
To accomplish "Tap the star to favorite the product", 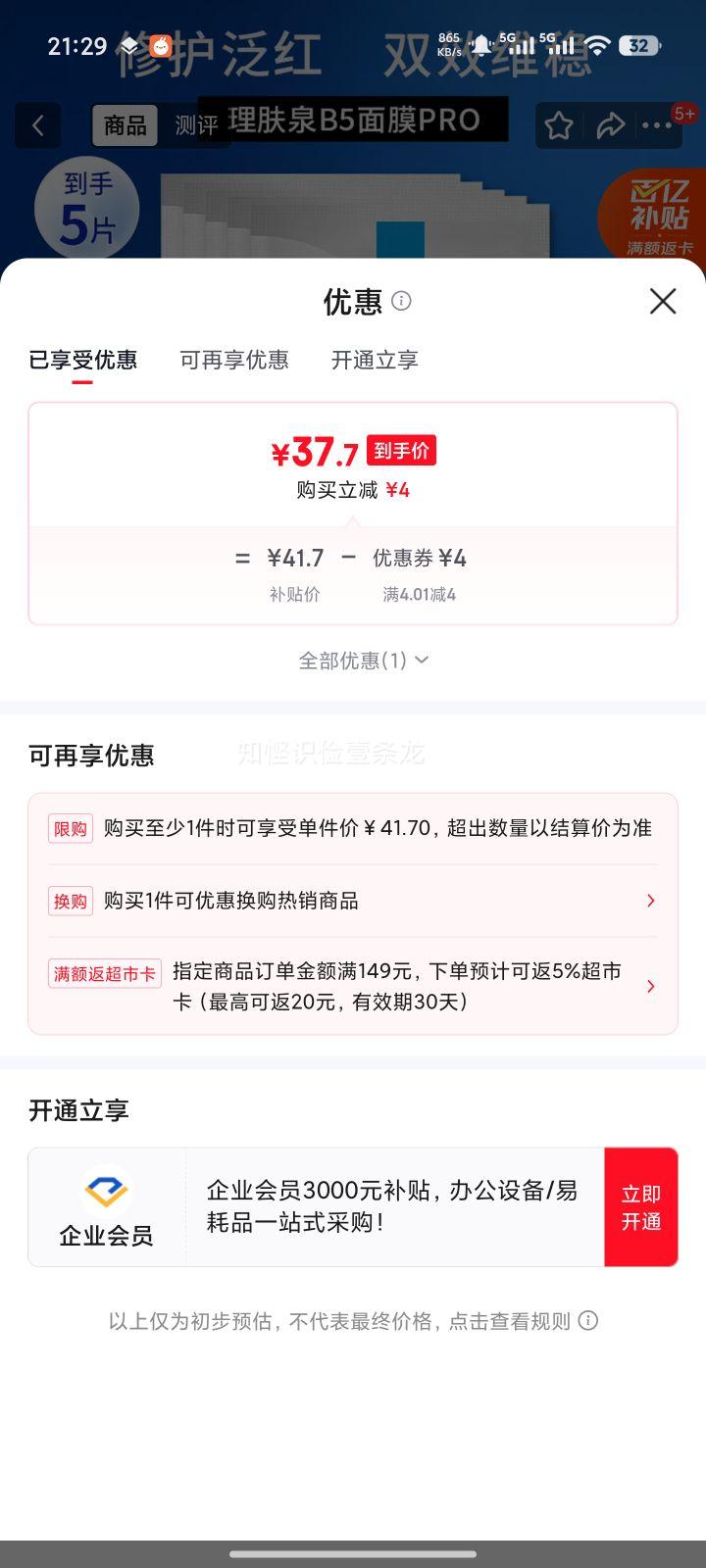I will (x=559, y=125).
